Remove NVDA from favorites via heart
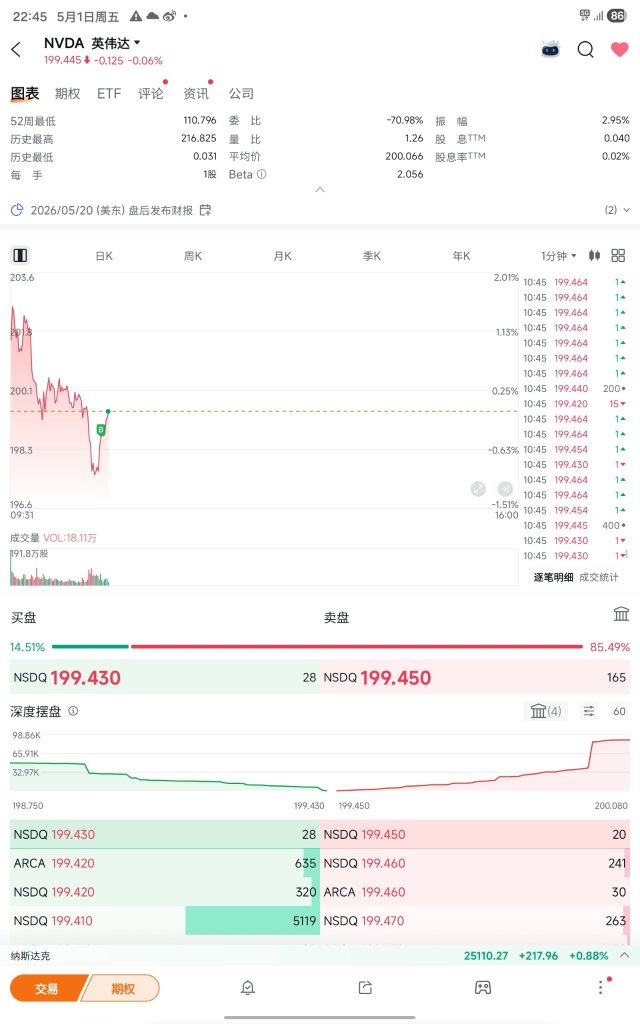The width and height of the screenshot is (640, 1024). coord(619,50)
